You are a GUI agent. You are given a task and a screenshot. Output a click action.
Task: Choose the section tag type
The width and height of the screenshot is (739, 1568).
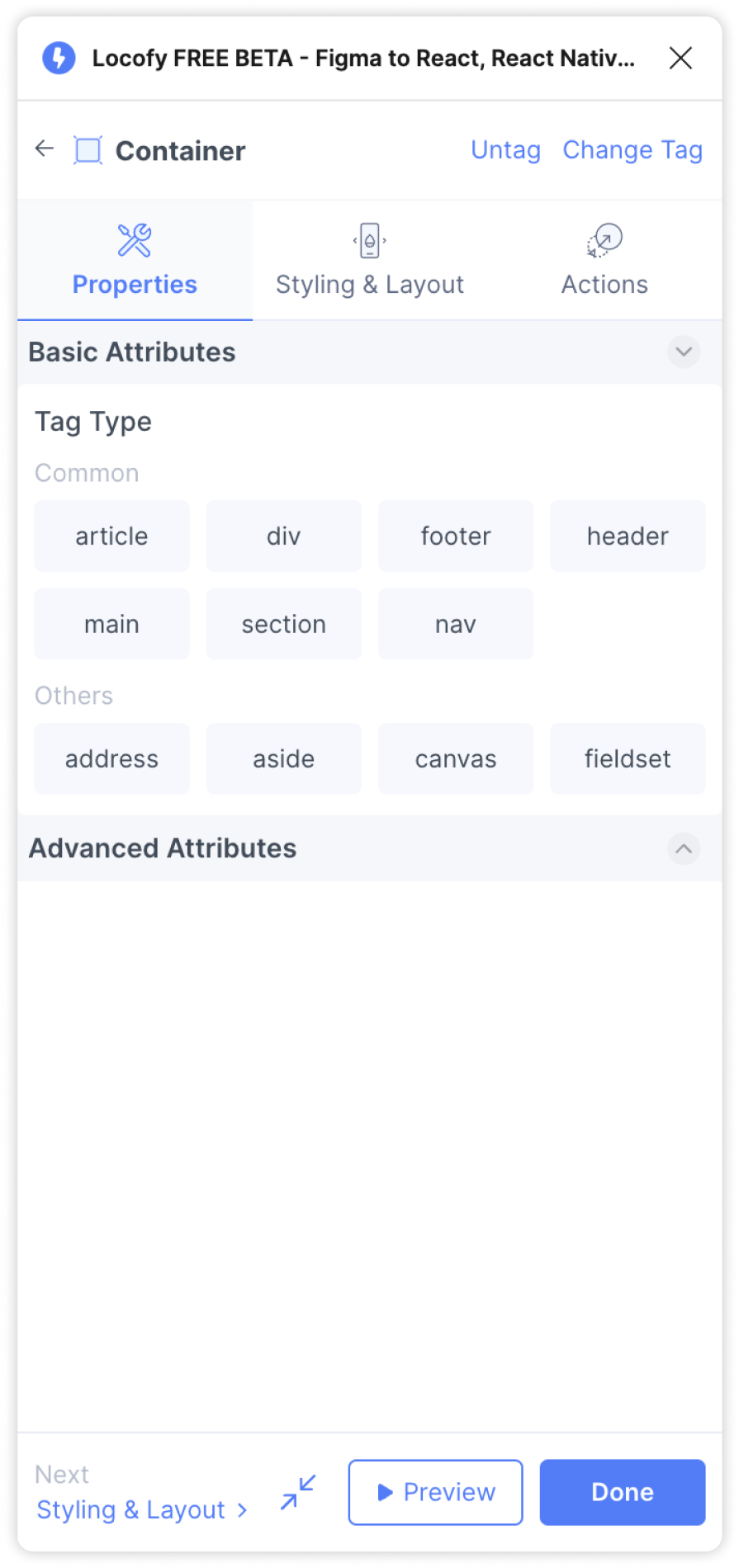(x=283, y=624)
